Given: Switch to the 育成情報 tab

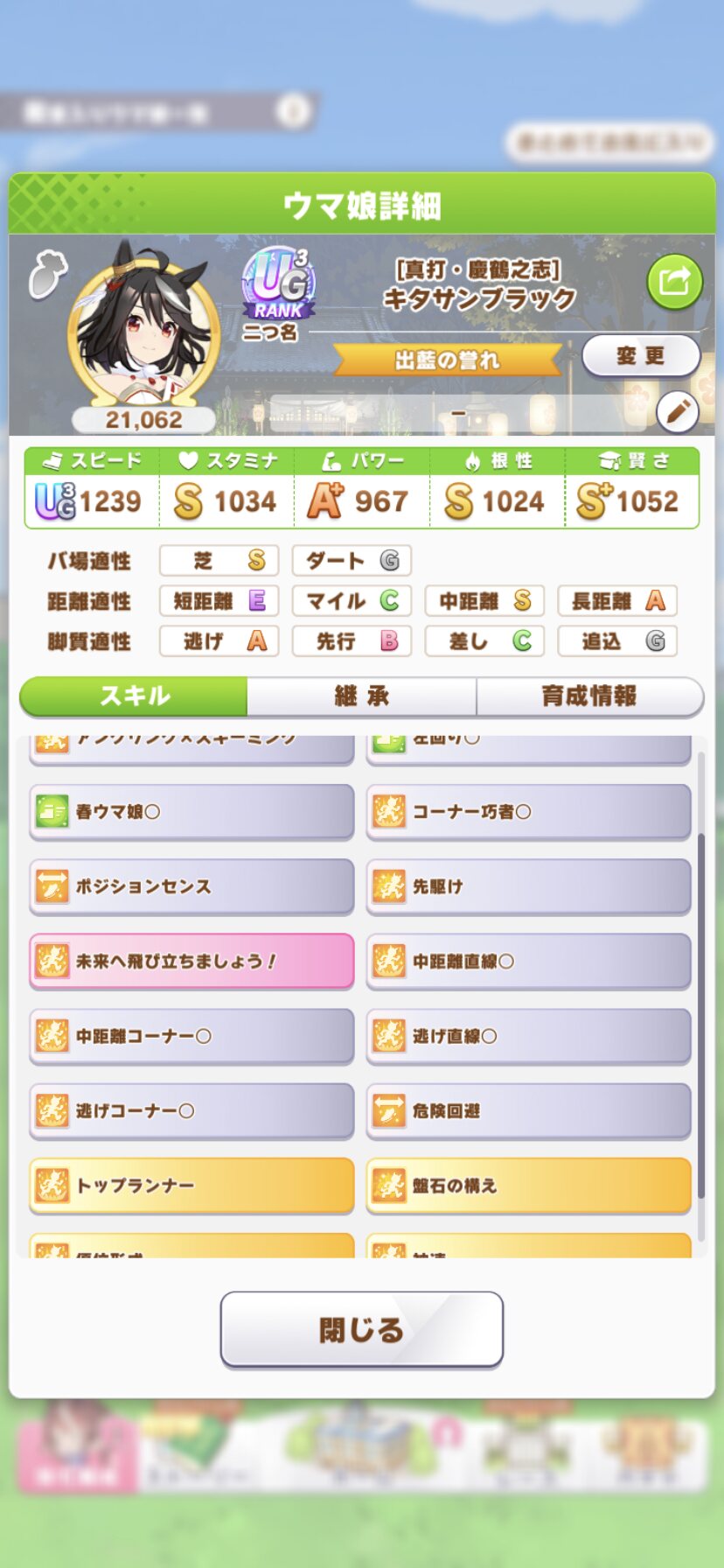Looking at the screenshot, I should [x=589, y=696].
